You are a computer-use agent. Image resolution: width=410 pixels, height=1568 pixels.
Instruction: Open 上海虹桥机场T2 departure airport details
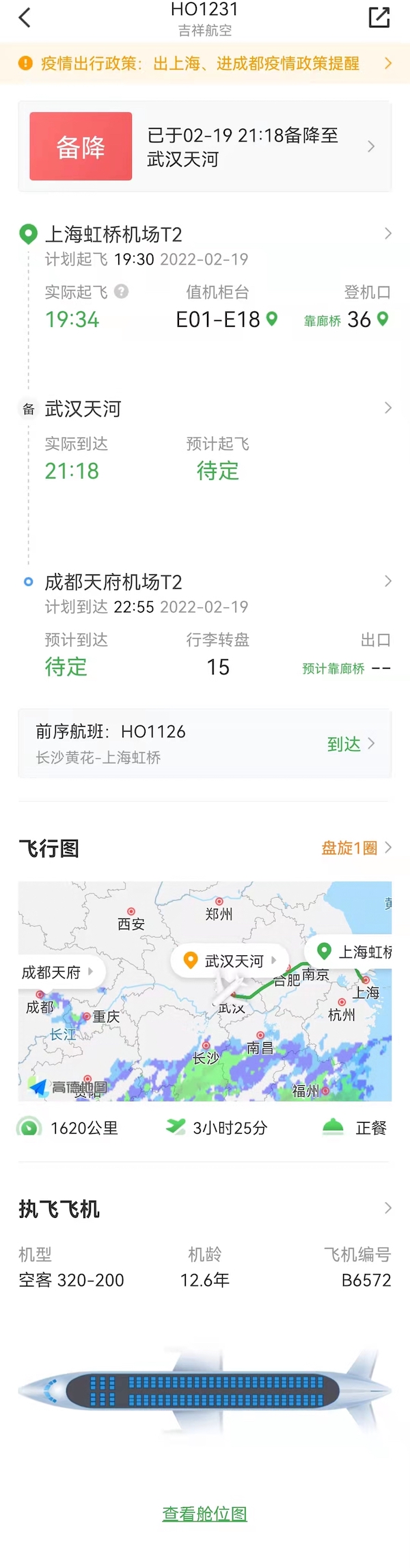point(205,235)
